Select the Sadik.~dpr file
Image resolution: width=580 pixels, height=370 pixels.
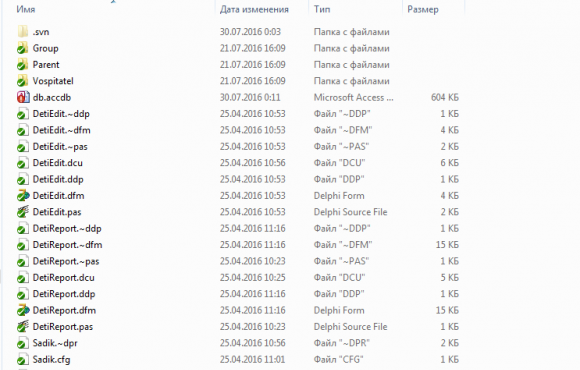(55, 343)
